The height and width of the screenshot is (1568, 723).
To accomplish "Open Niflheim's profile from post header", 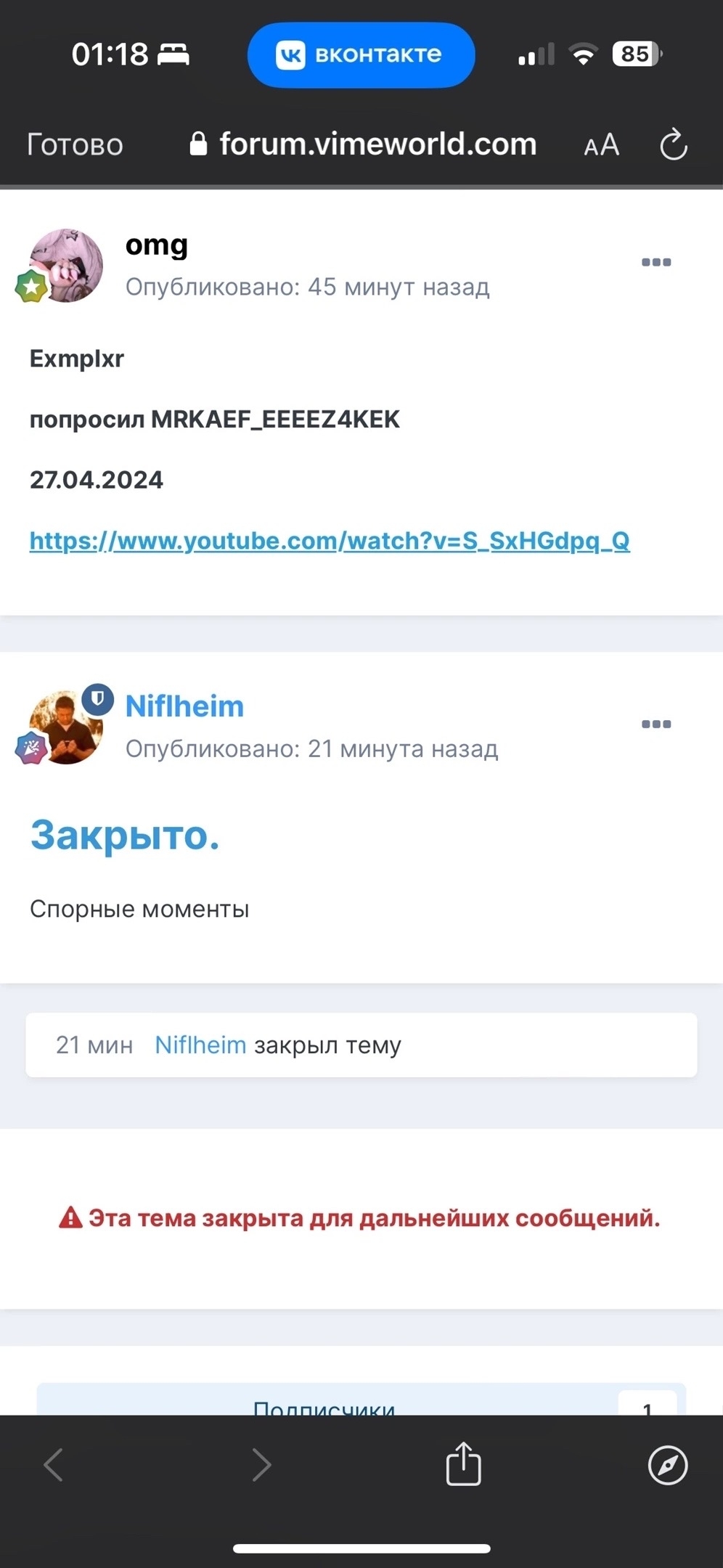I will (x=184, y=706).
